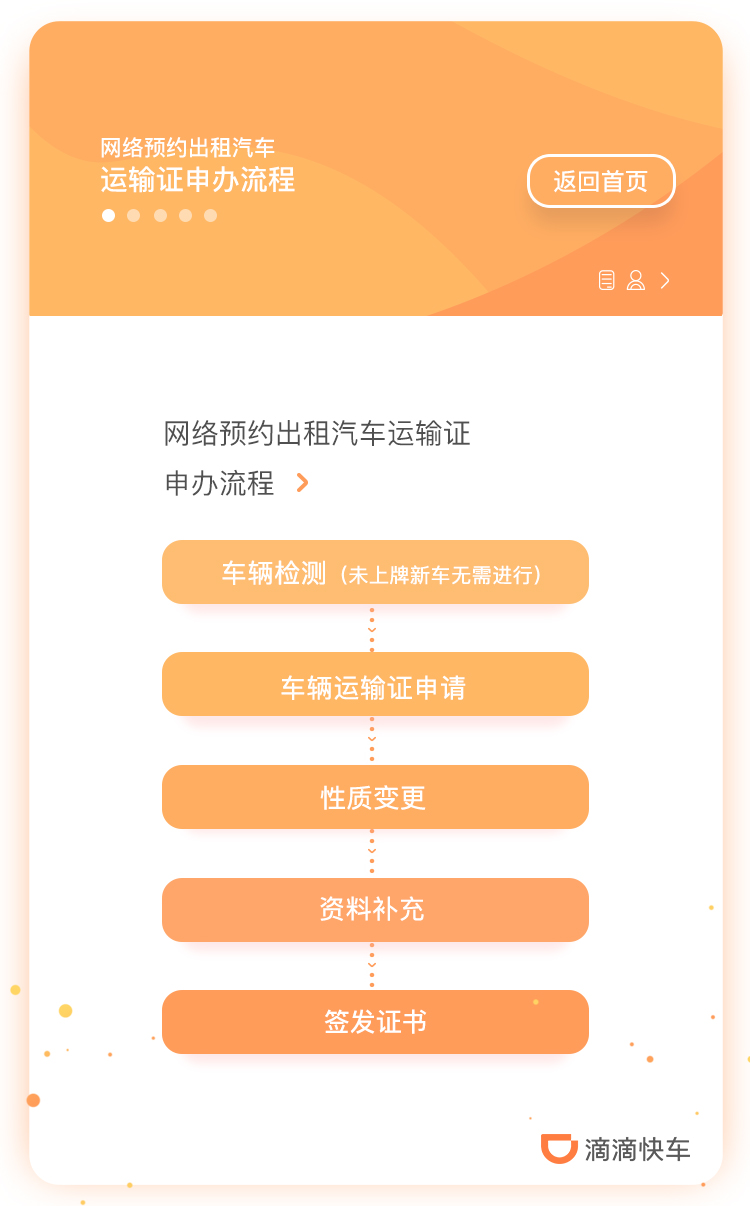The image size is (750, 1206).
Task: Open the 资料补充 step
Action: [x=375, y=910]
